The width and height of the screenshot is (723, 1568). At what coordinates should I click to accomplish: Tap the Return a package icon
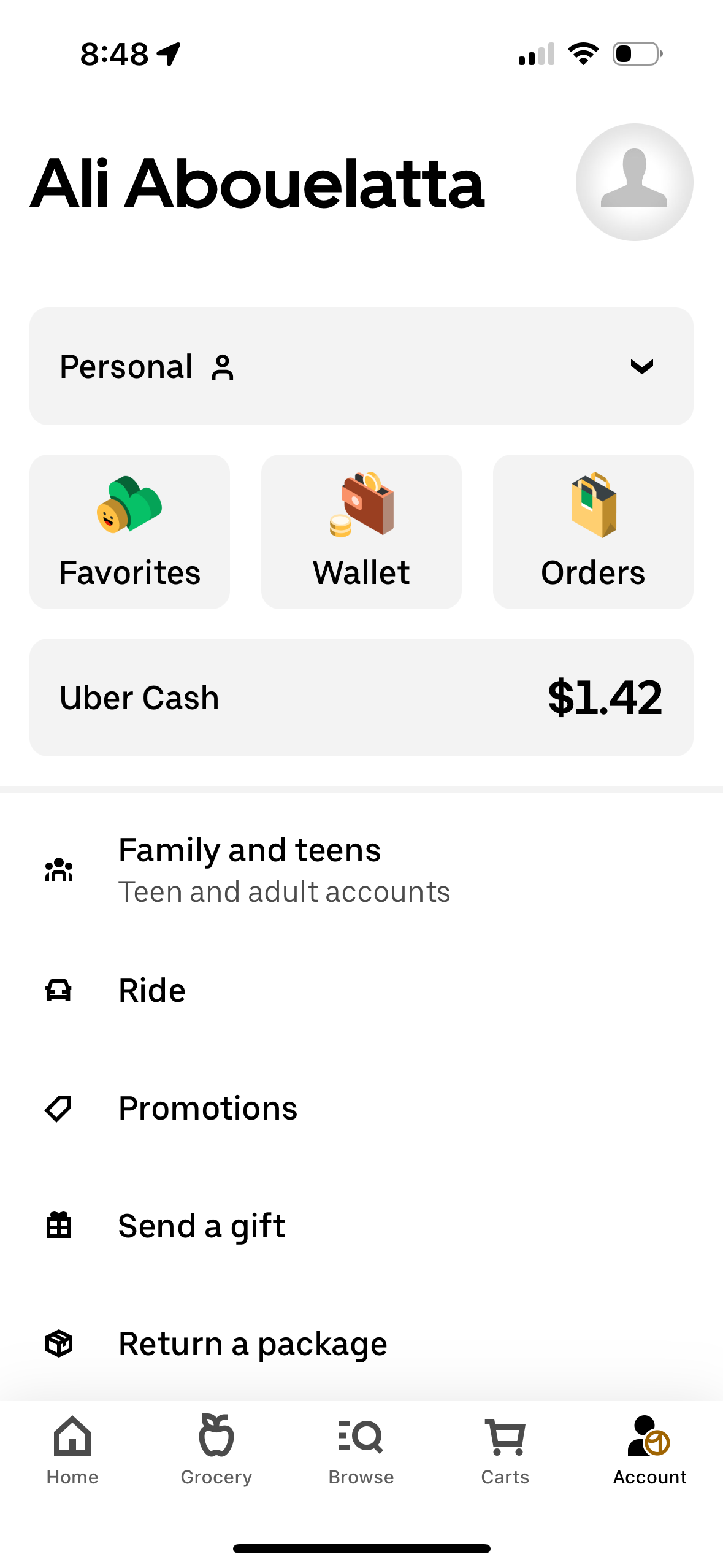pyautogui.click(x=58, y=1343)
